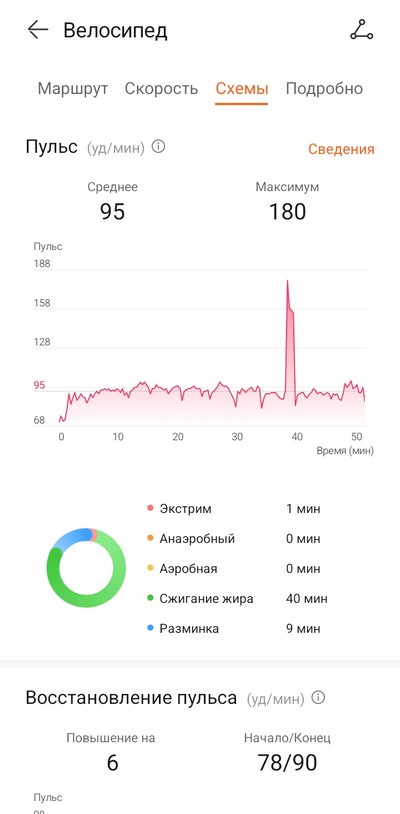Open Сведения for heart rate
Image resolution: width=400 pixels, height=814 pixels.
[x=341, y=149]
